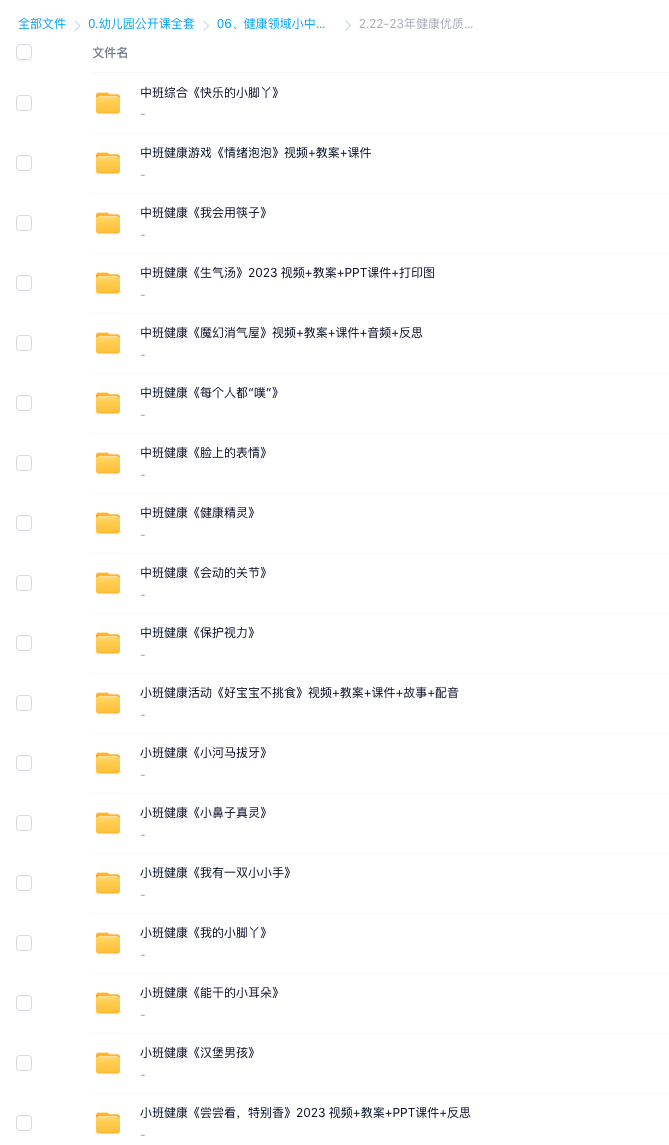Open folder 小班健康《能干的小耳朵》
This screenshot has height=1145, width=669.
tap(210, 992)
